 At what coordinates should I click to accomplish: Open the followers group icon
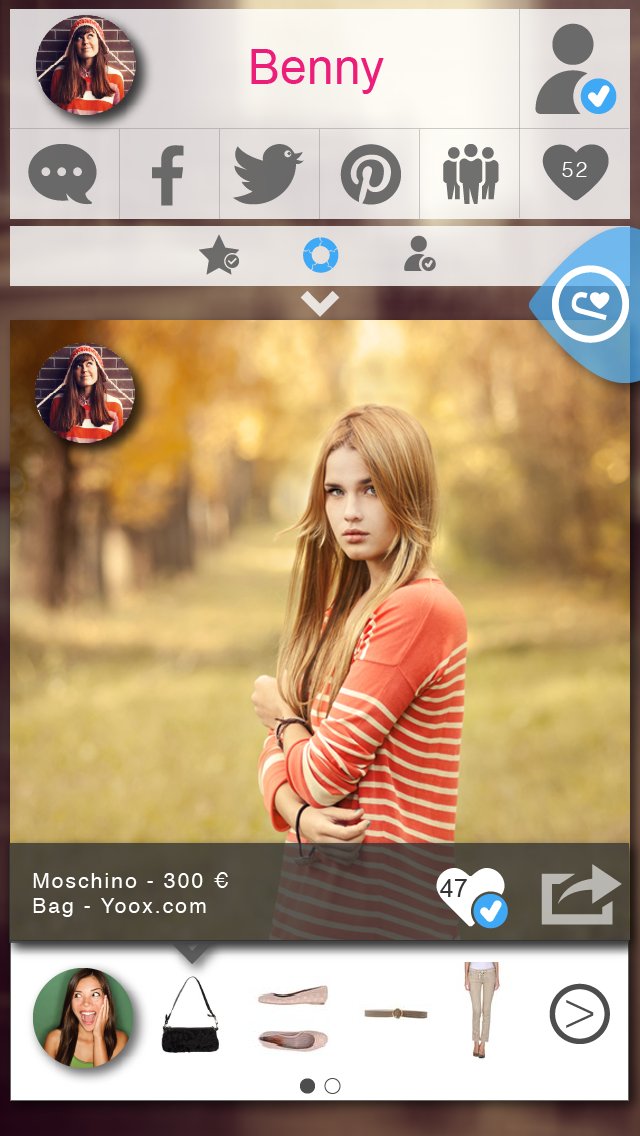pyautogui.click(x=470, y=174)
